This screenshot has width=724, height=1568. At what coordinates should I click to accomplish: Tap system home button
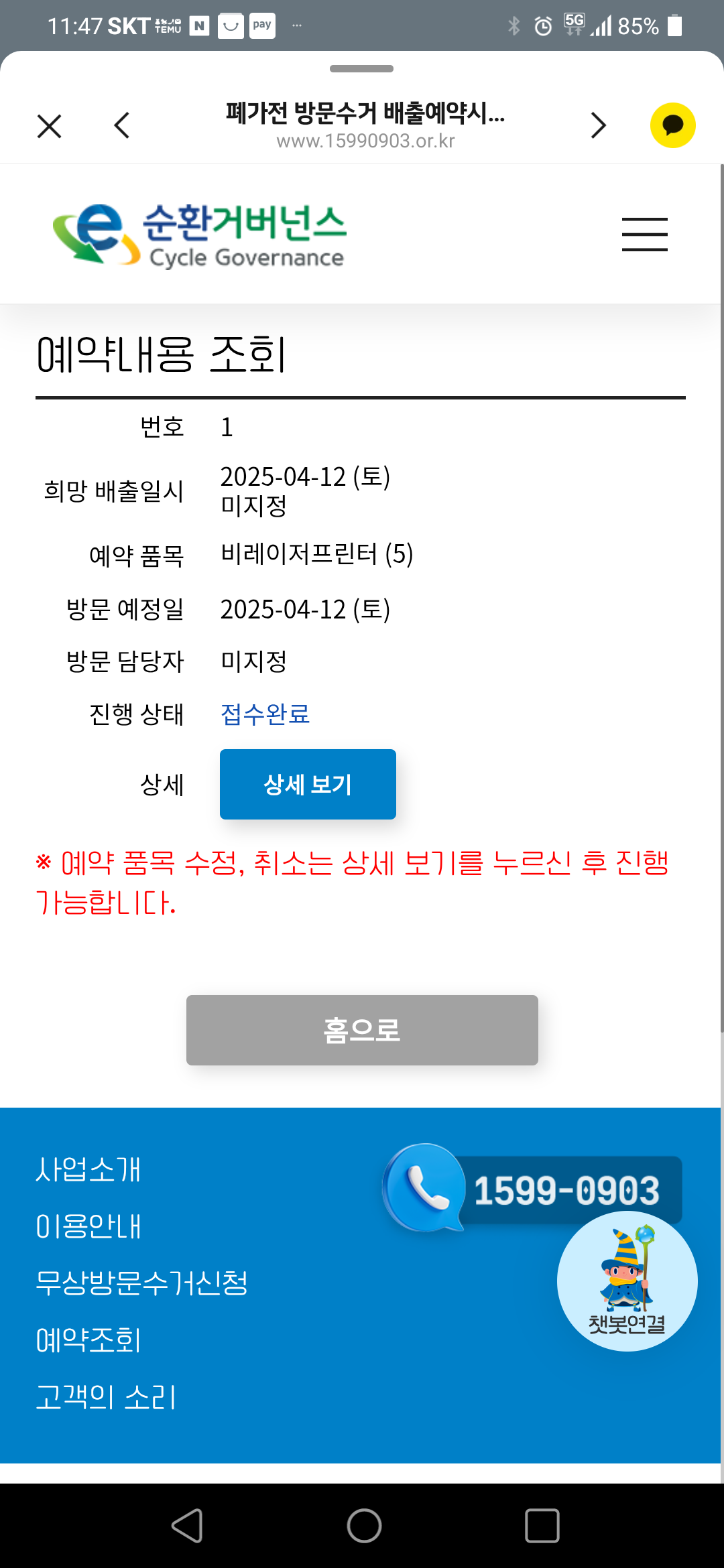point(364,1526)
